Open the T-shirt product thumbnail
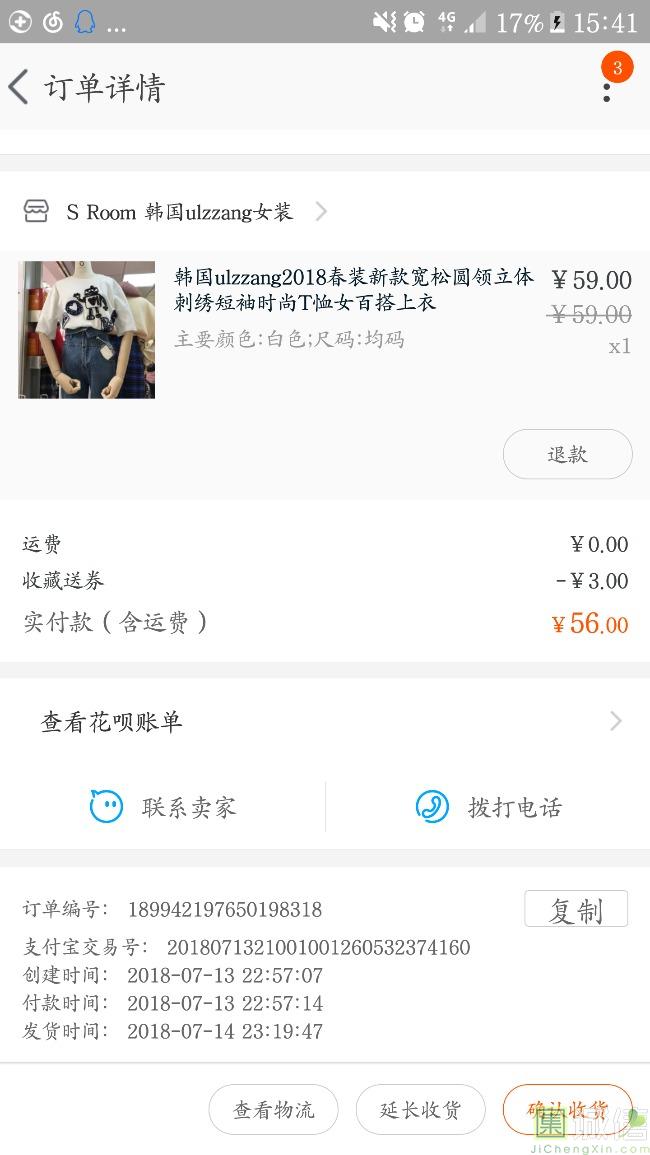 pos(87,330)
